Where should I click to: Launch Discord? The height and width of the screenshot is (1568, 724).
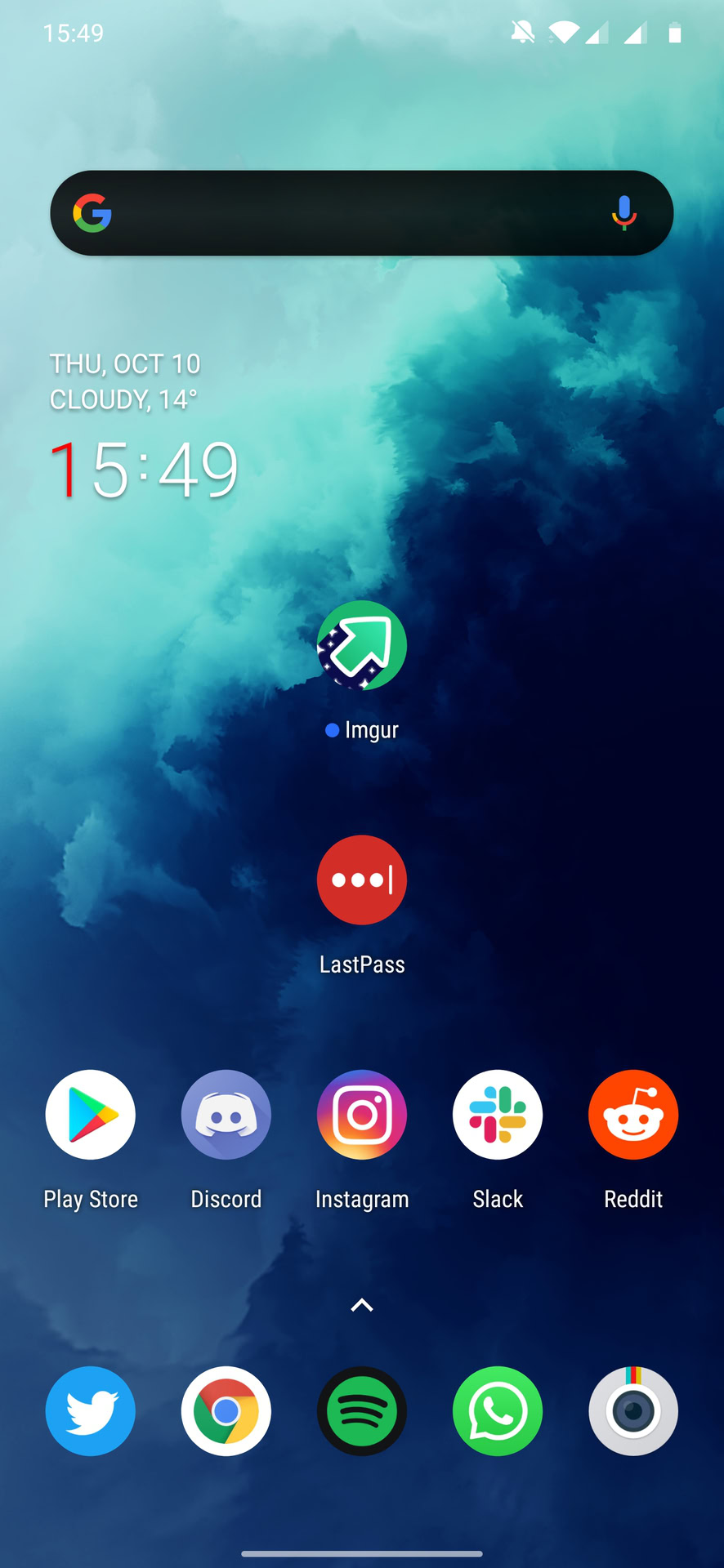(x=226, y=1115)
